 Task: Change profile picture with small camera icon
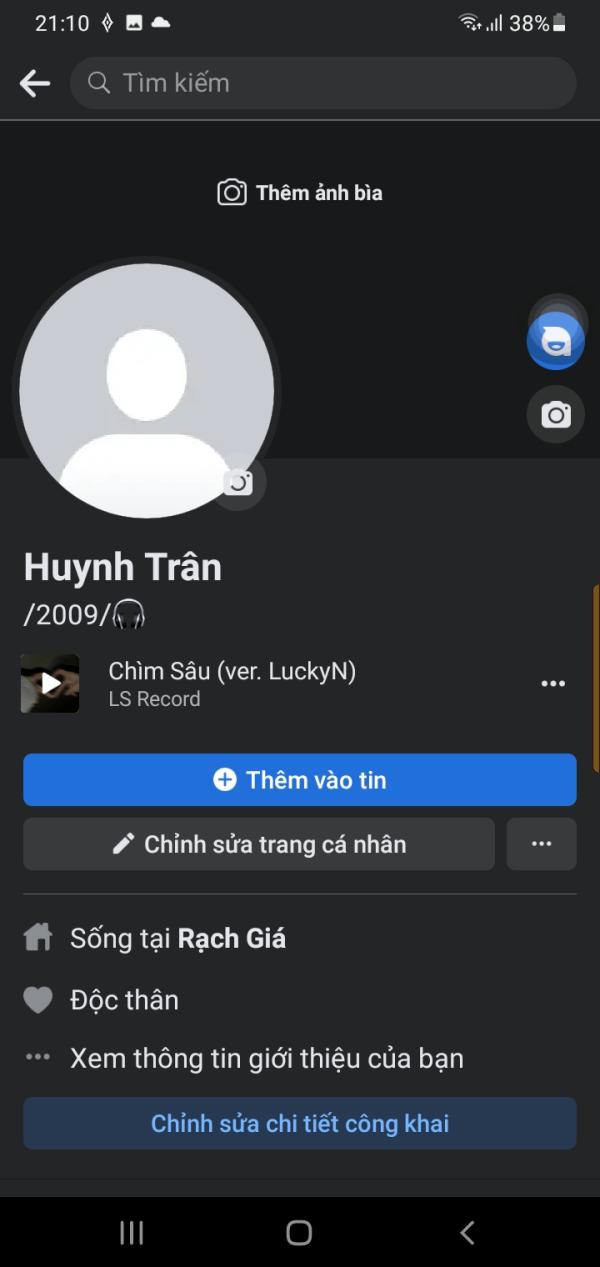pyautogui.click(x=238, y=483)
